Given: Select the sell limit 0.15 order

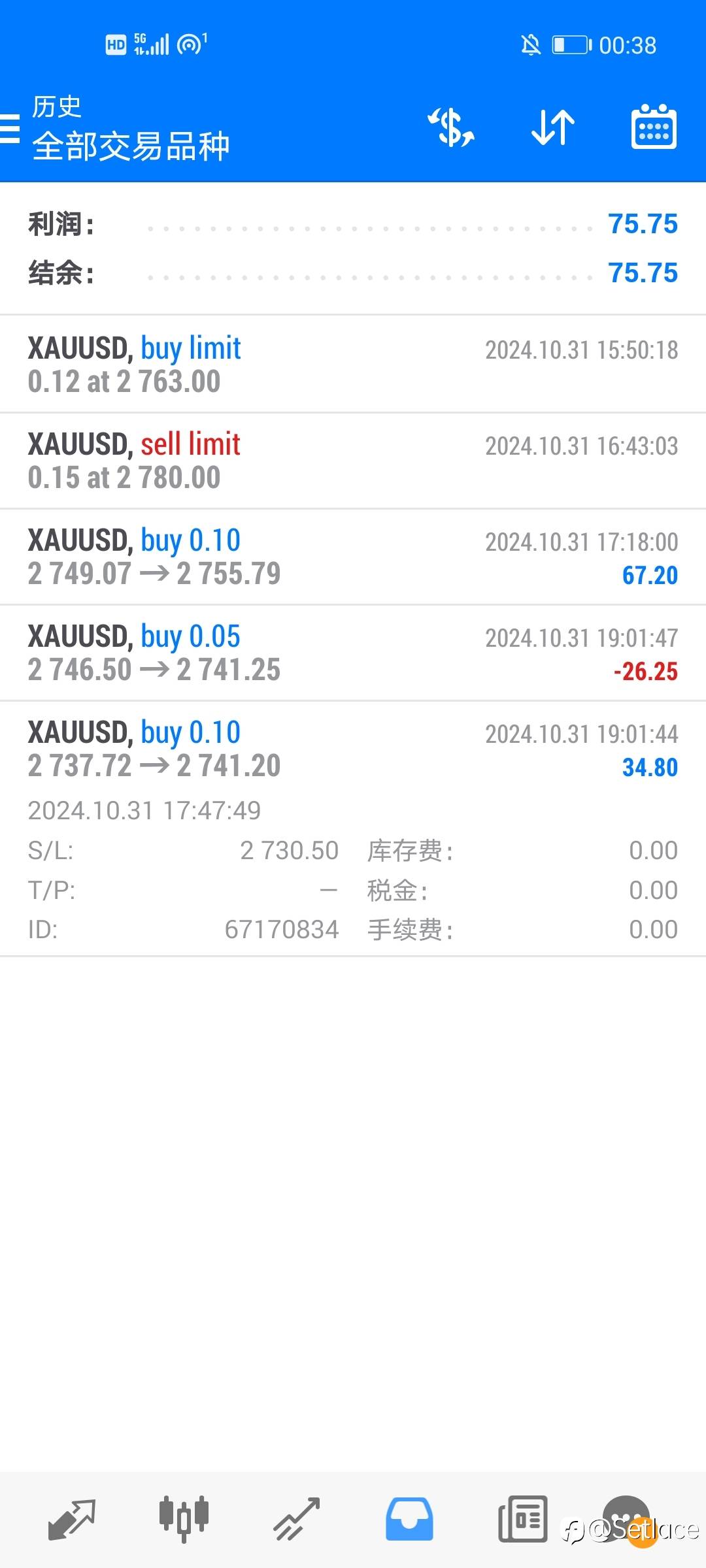Looking at the screenshot, I should (x=353, y=461).
